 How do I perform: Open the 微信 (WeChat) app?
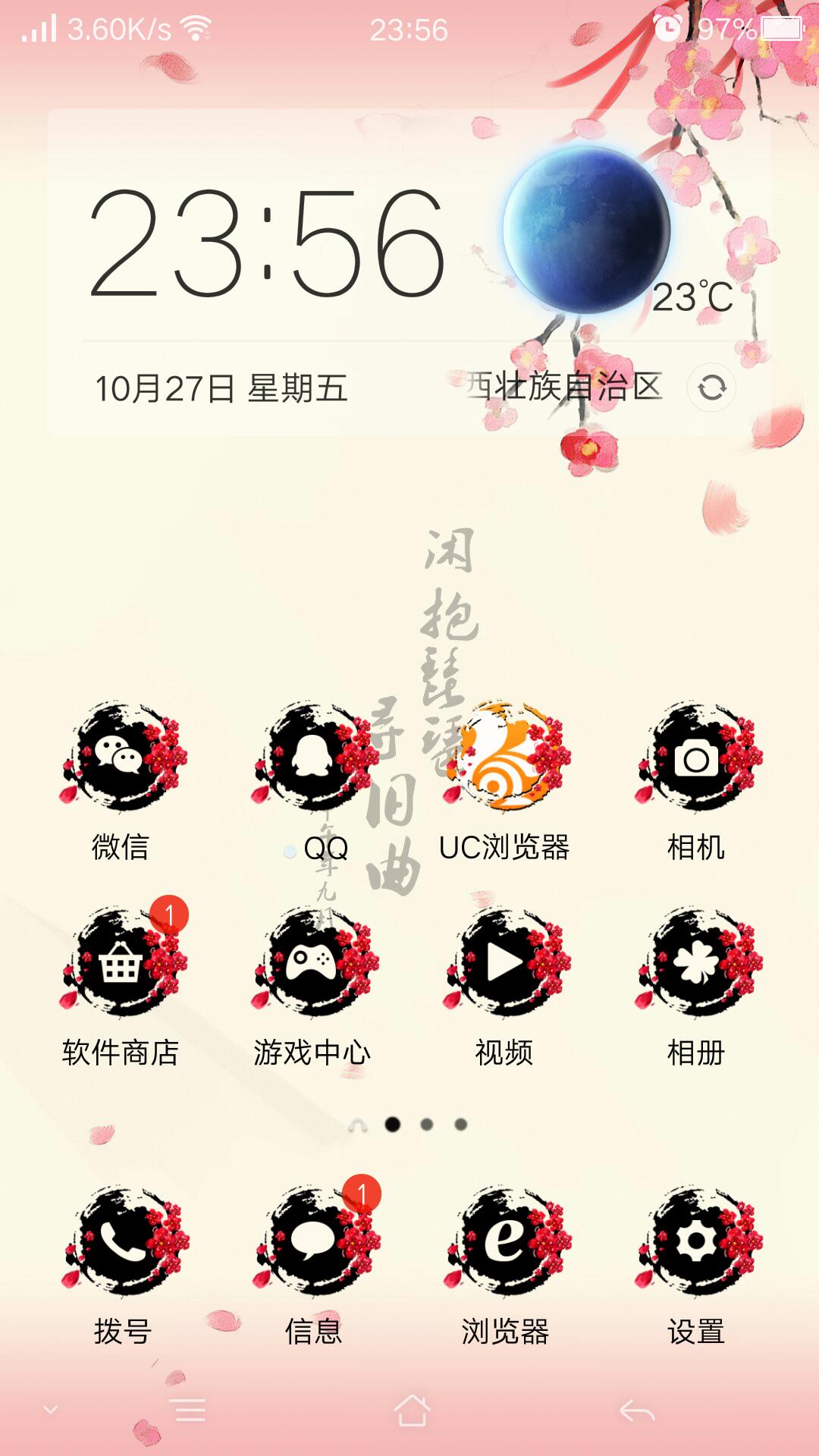pyautogui.click(x=121, y=758)
